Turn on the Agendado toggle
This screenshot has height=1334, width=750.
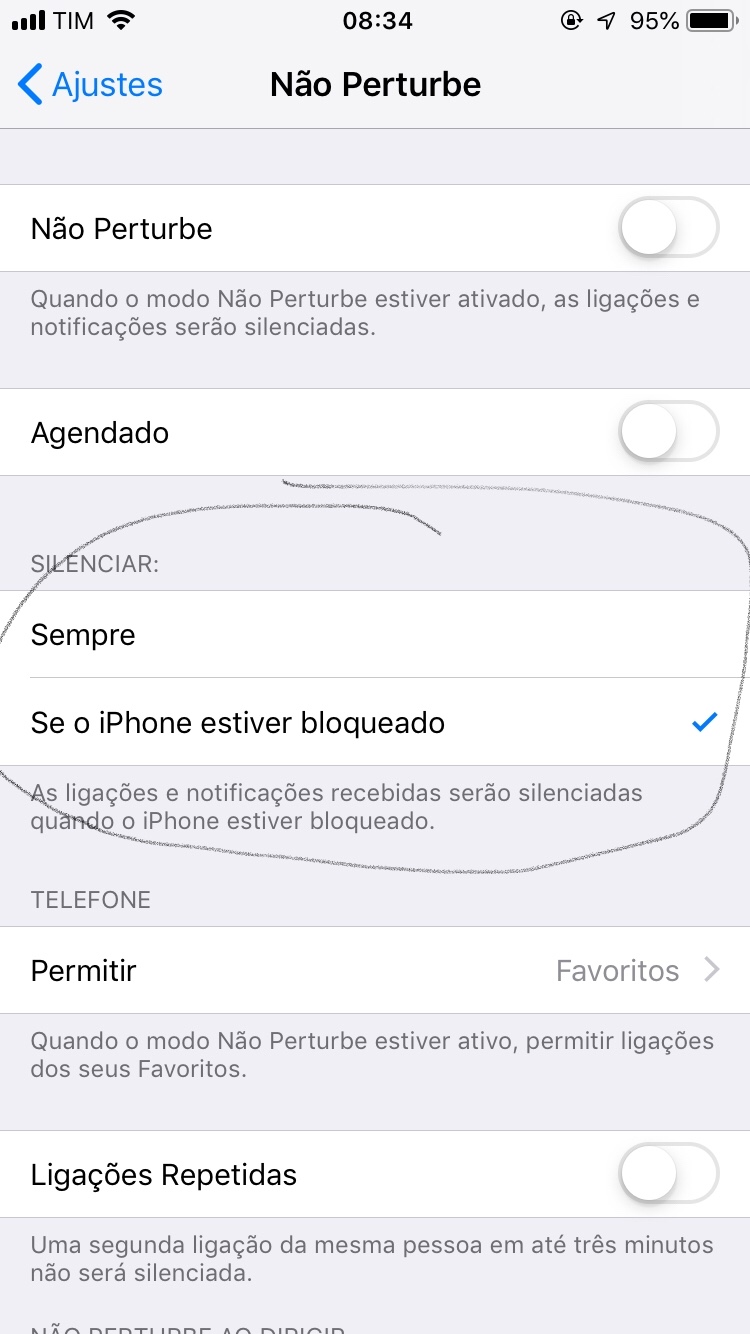coord(669,432)
